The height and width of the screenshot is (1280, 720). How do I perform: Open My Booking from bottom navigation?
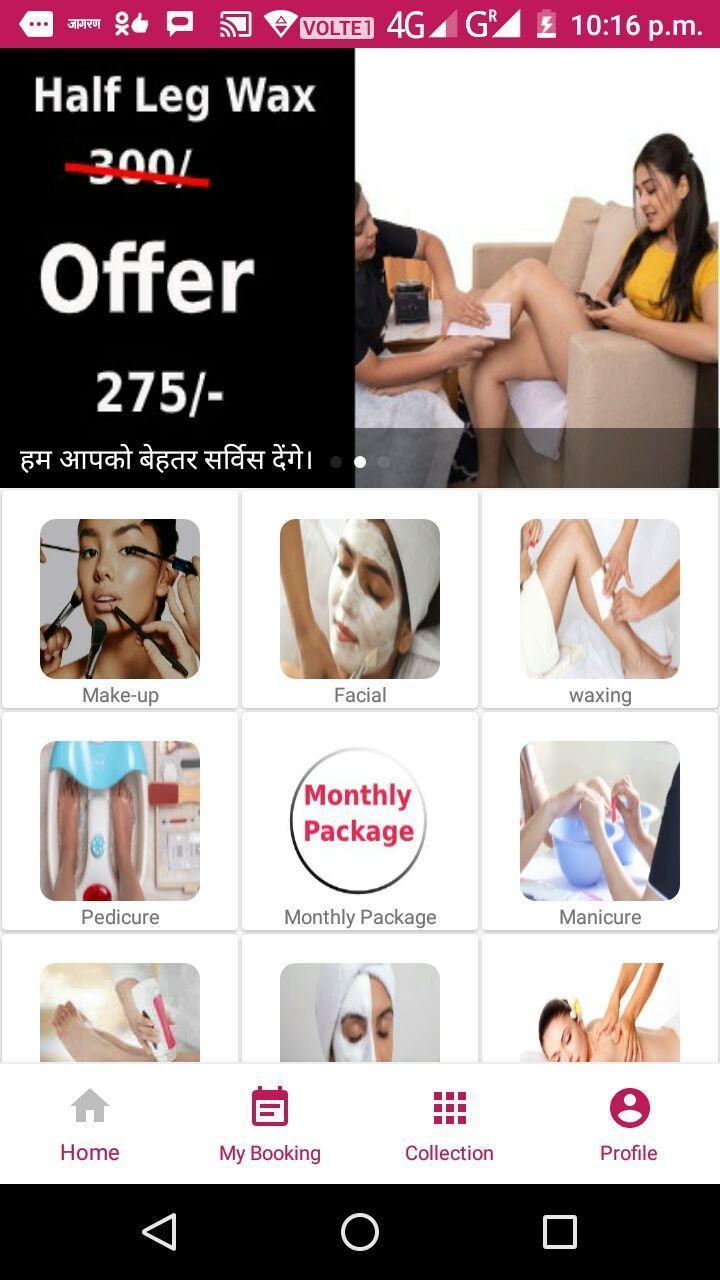point(269,1152)
